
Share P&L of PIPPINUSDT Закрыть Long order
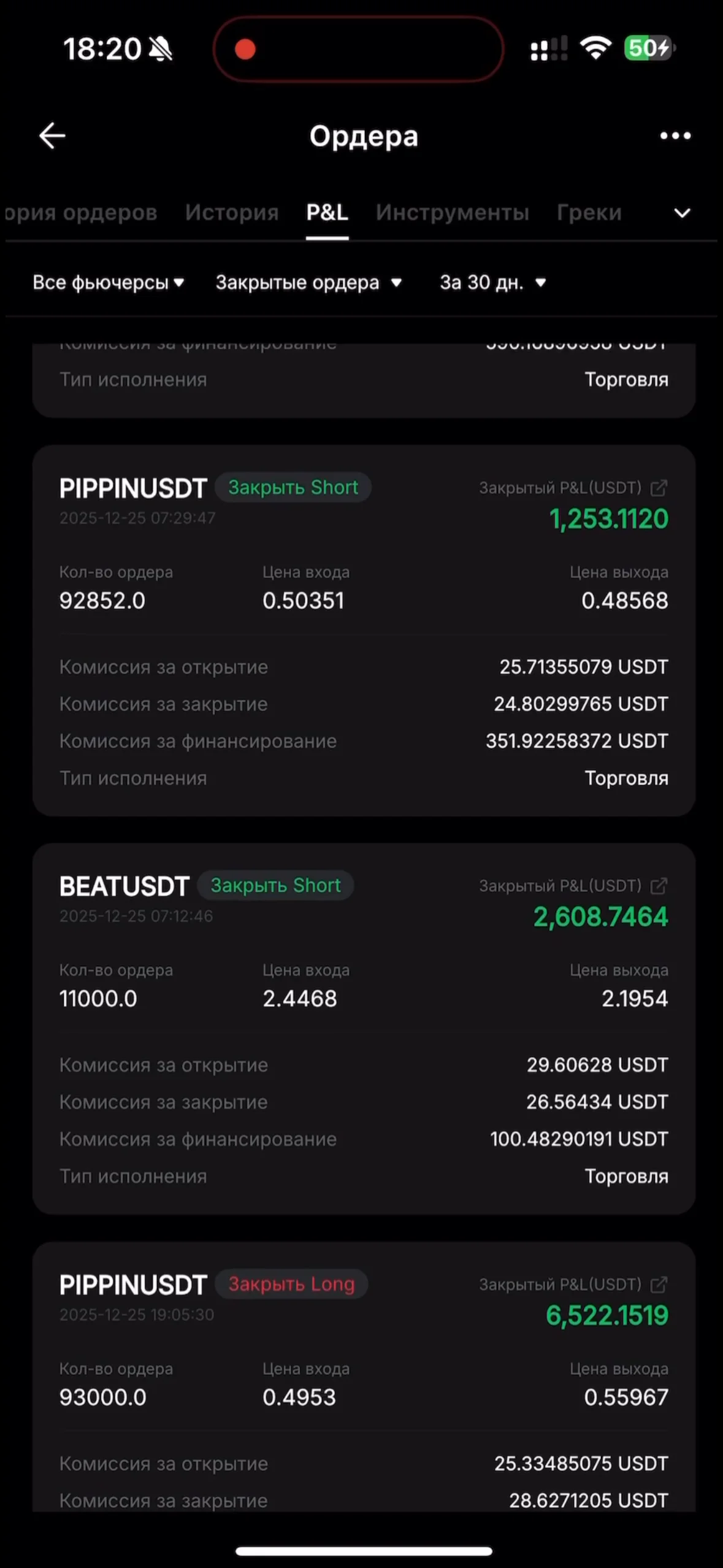[x=659, y=1284]
